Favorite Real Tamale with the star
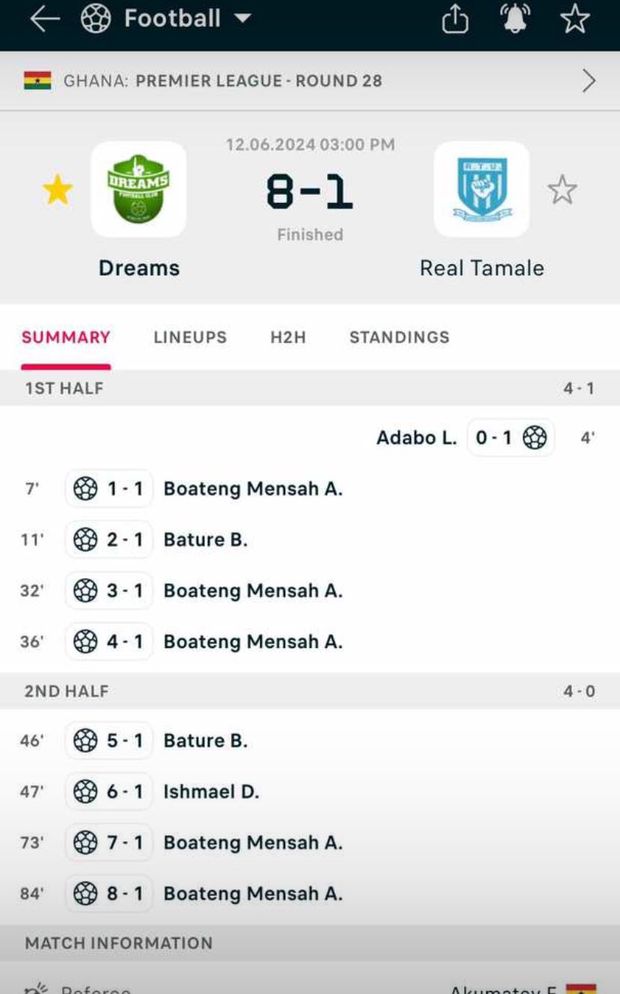Image resolution: width=620 pixels, height=994 pixels. point(562,190)
